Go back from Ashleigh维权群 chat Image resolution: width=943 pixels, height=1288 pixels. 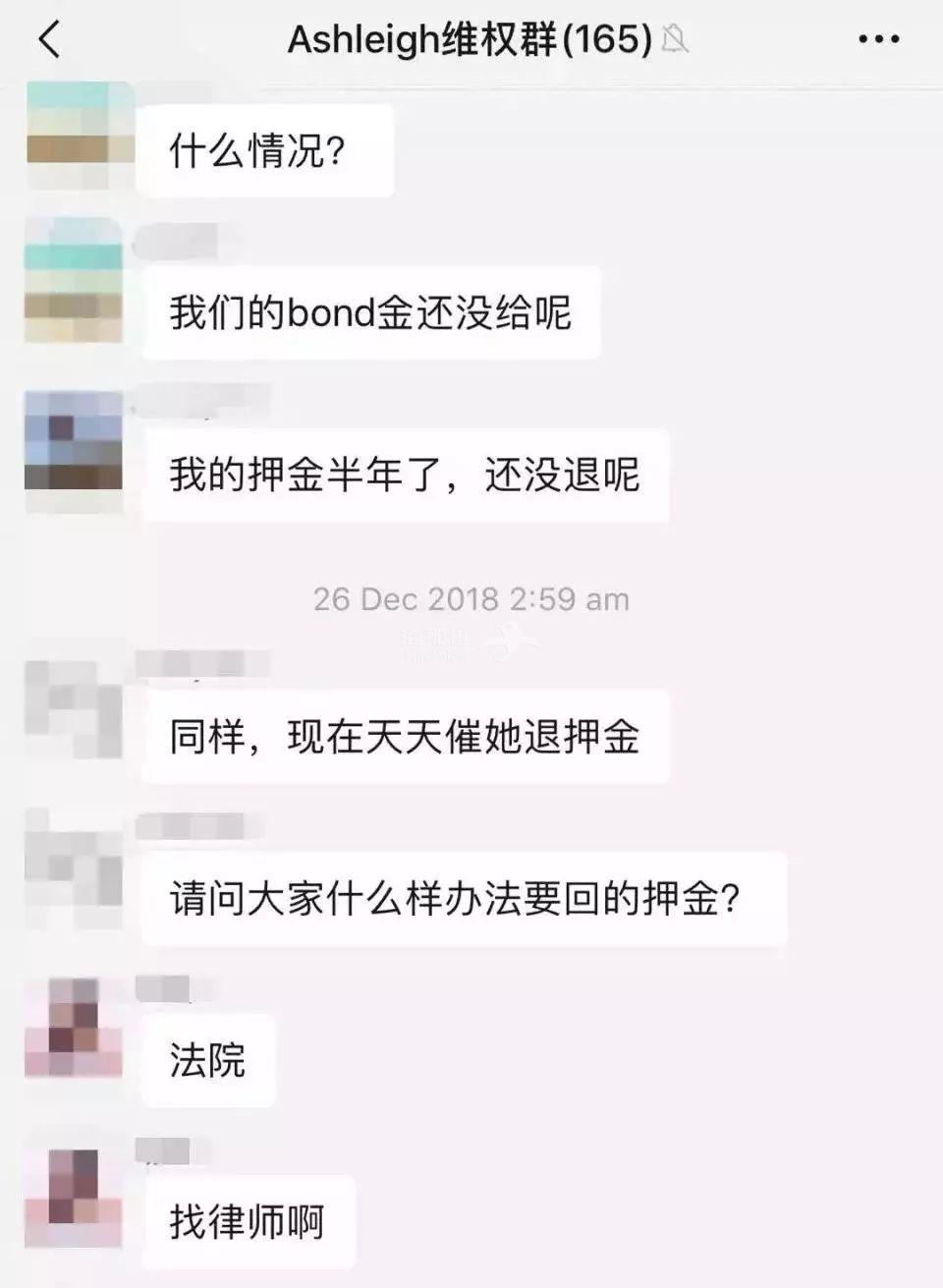[x=49, y=40]
